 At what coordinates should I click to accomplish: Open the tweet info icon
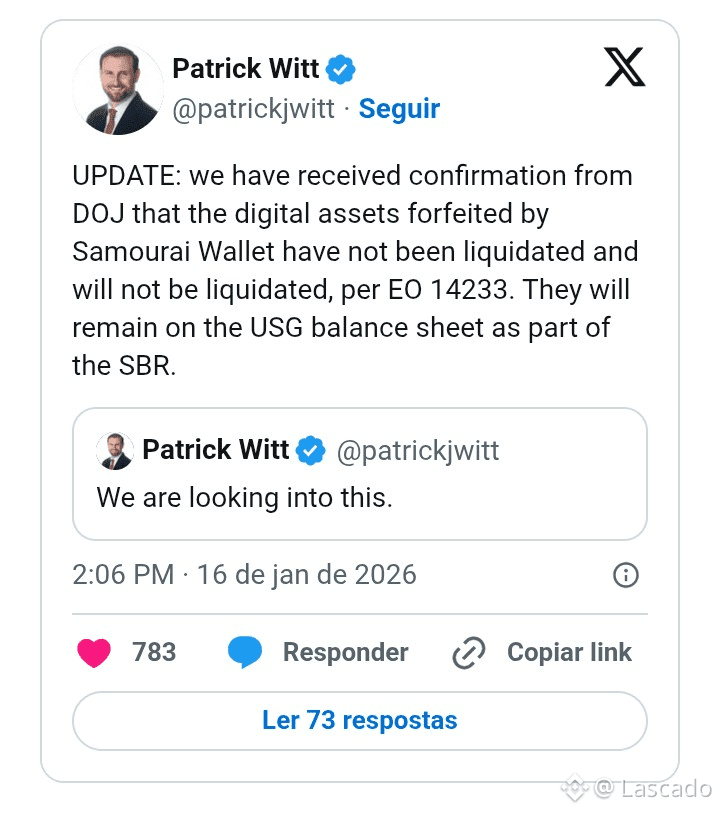(625, 575)
